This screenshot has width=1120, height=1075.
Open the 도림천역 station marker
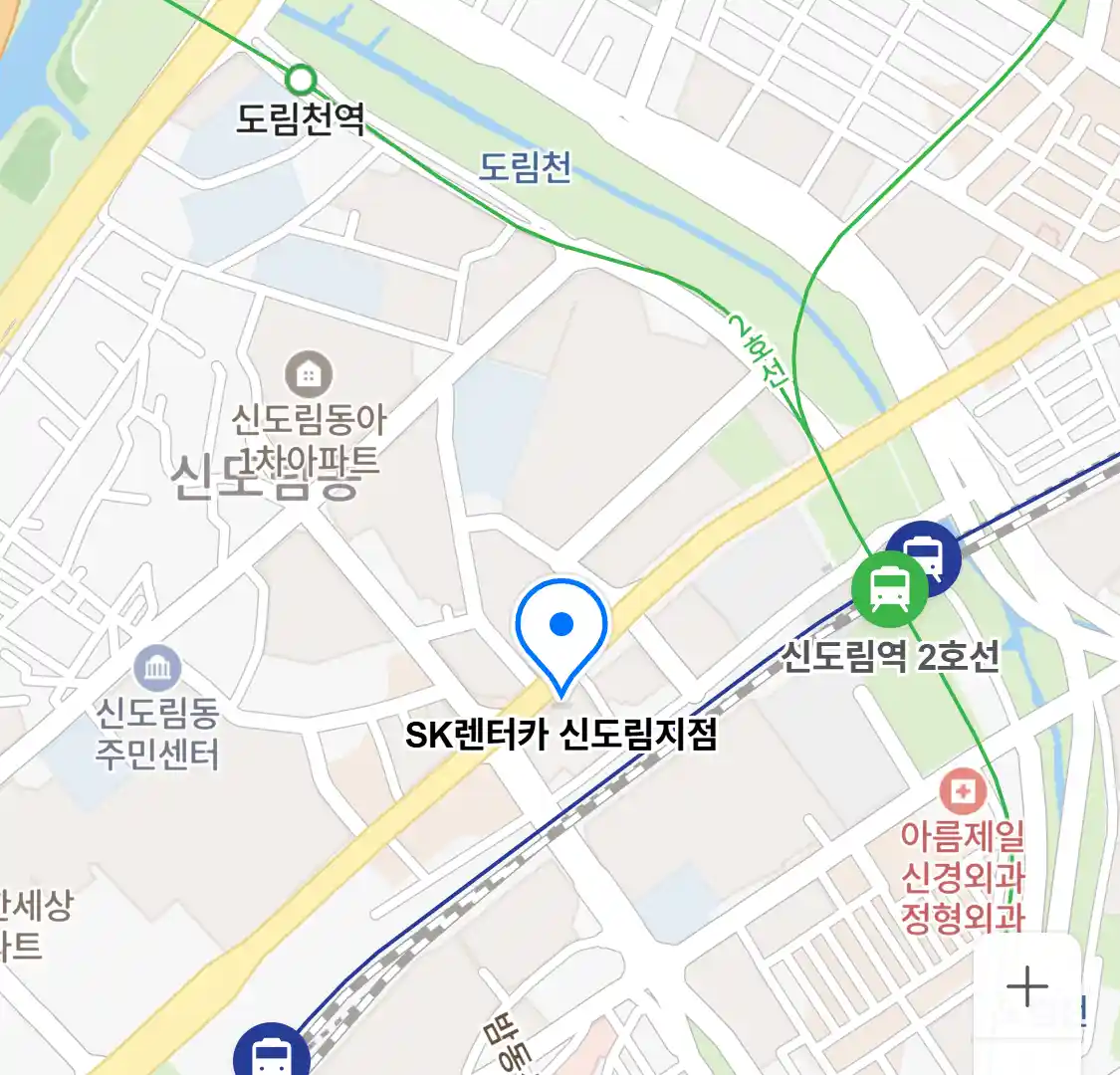pos(300,79)
